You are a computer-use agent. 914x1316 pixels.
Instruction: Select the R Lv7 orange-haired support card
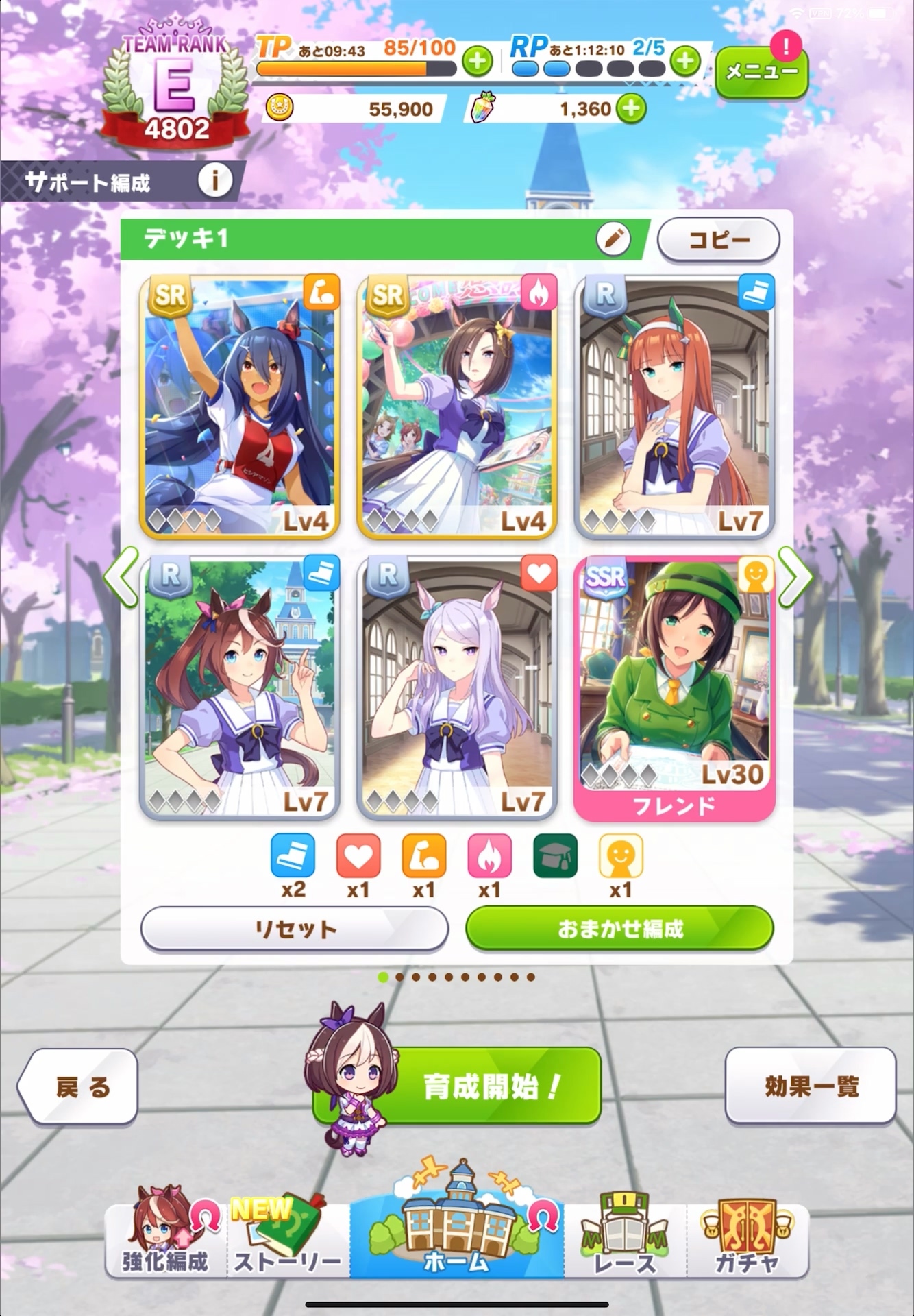coord(675,406)
